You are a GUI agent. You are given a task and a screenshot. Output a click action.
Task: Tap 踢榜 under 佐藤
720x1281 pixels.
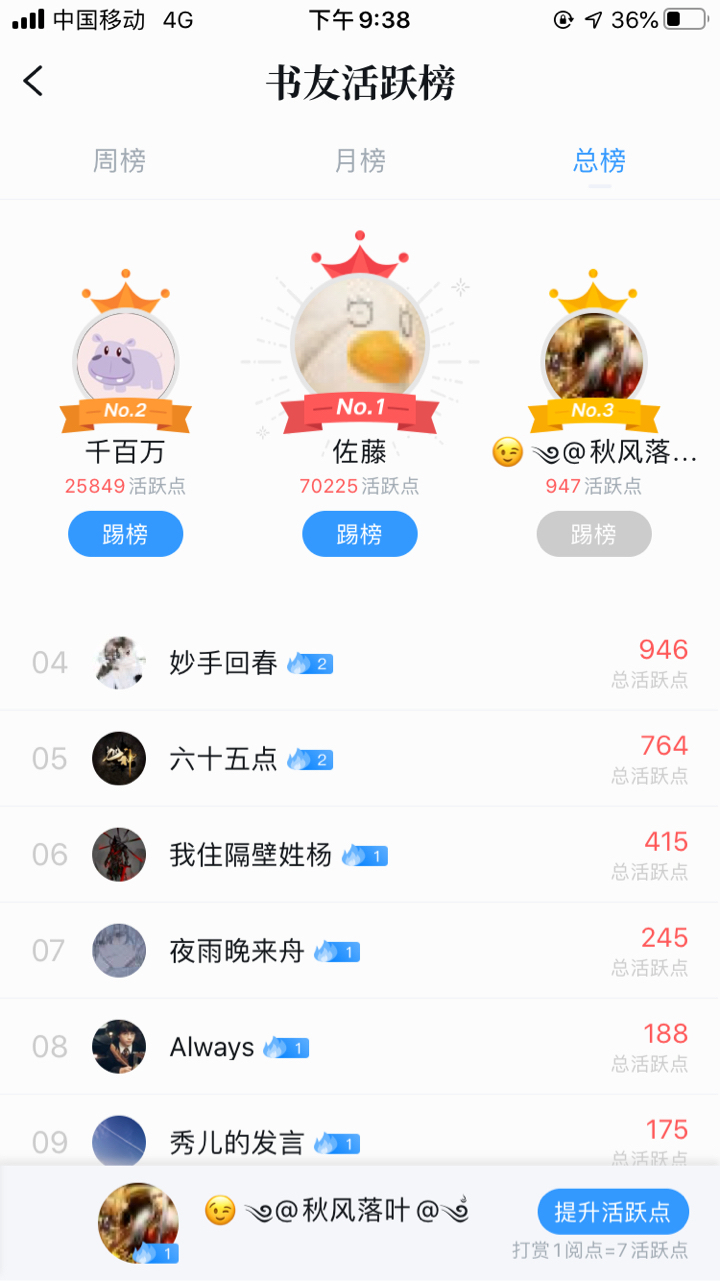(x=360, y=534)
